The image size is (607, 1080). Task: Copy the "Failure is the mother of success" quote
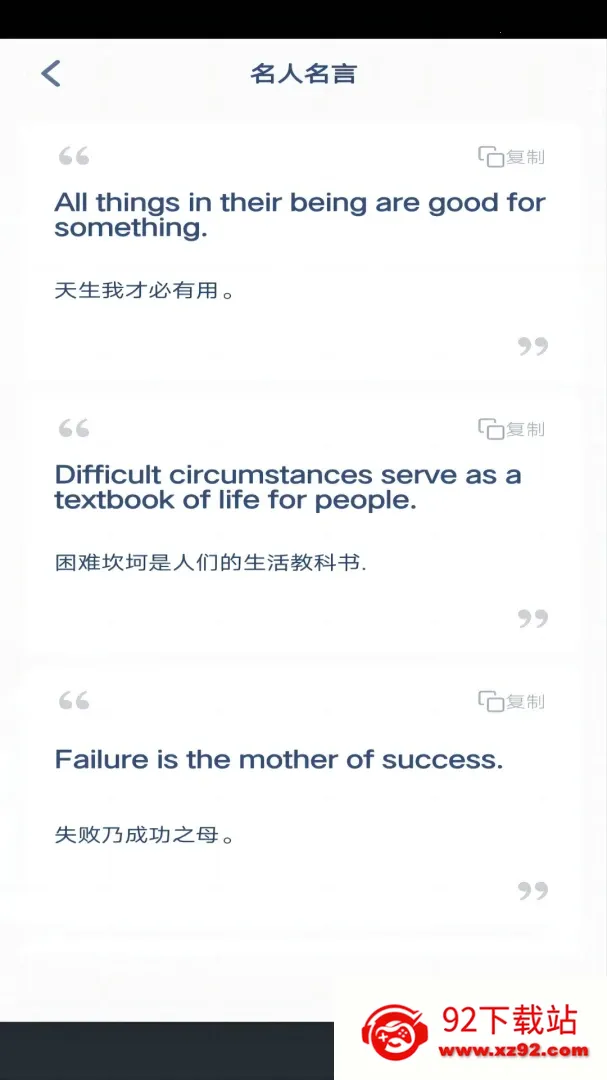pos(511,701)
